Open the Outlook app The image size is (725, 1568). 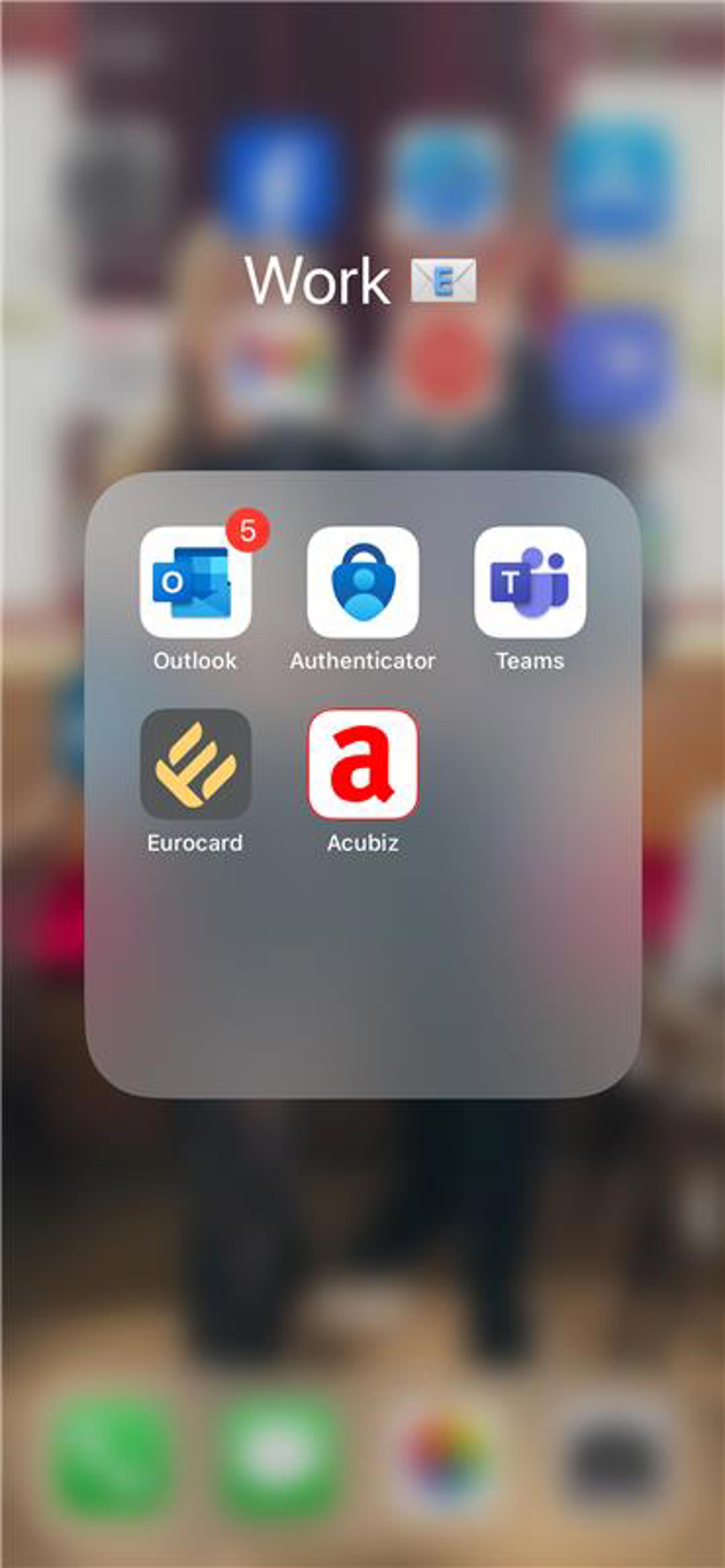click(195, 582)
